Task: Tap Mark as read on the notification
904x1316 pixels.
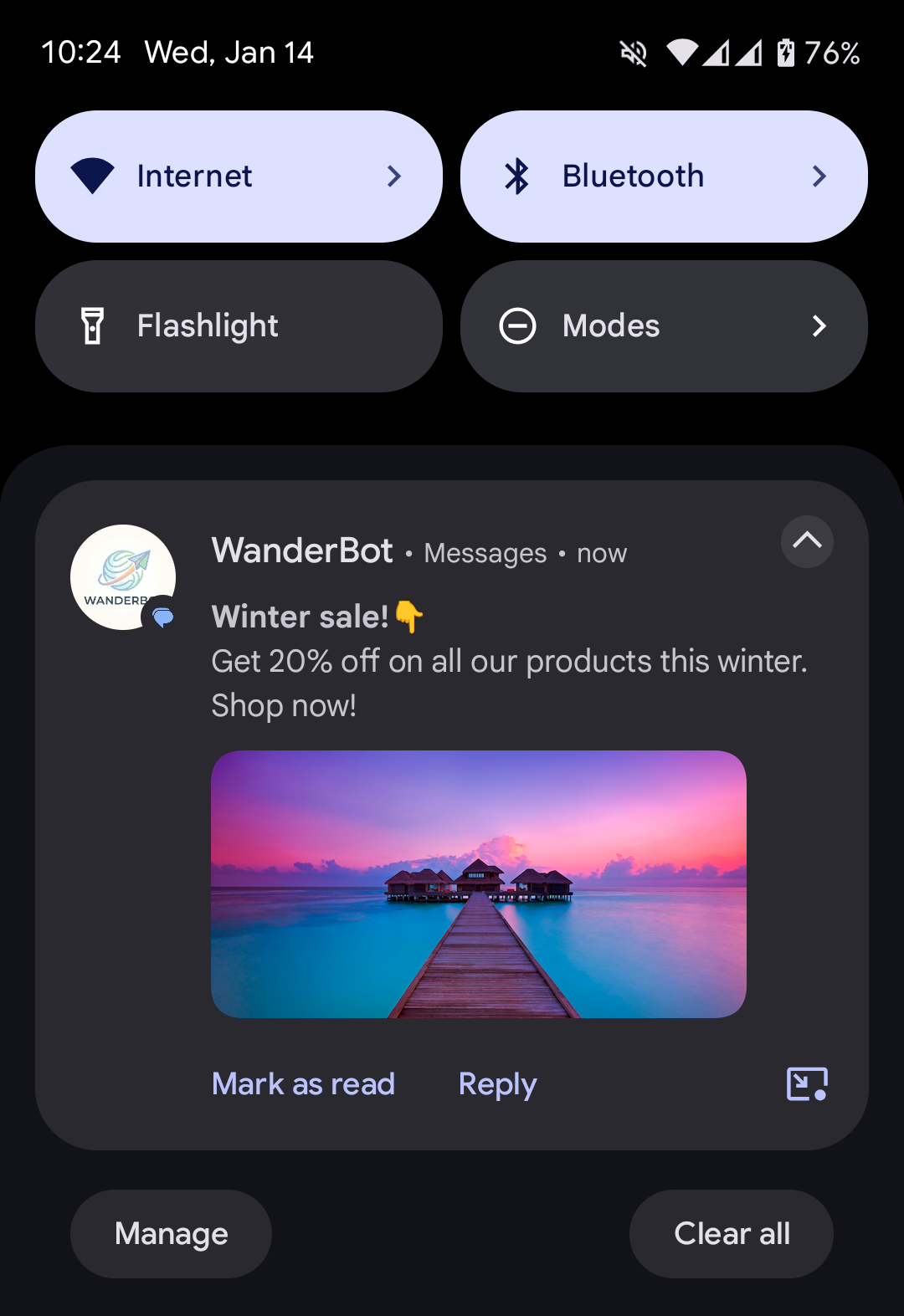Action: tap(303, 1083)
